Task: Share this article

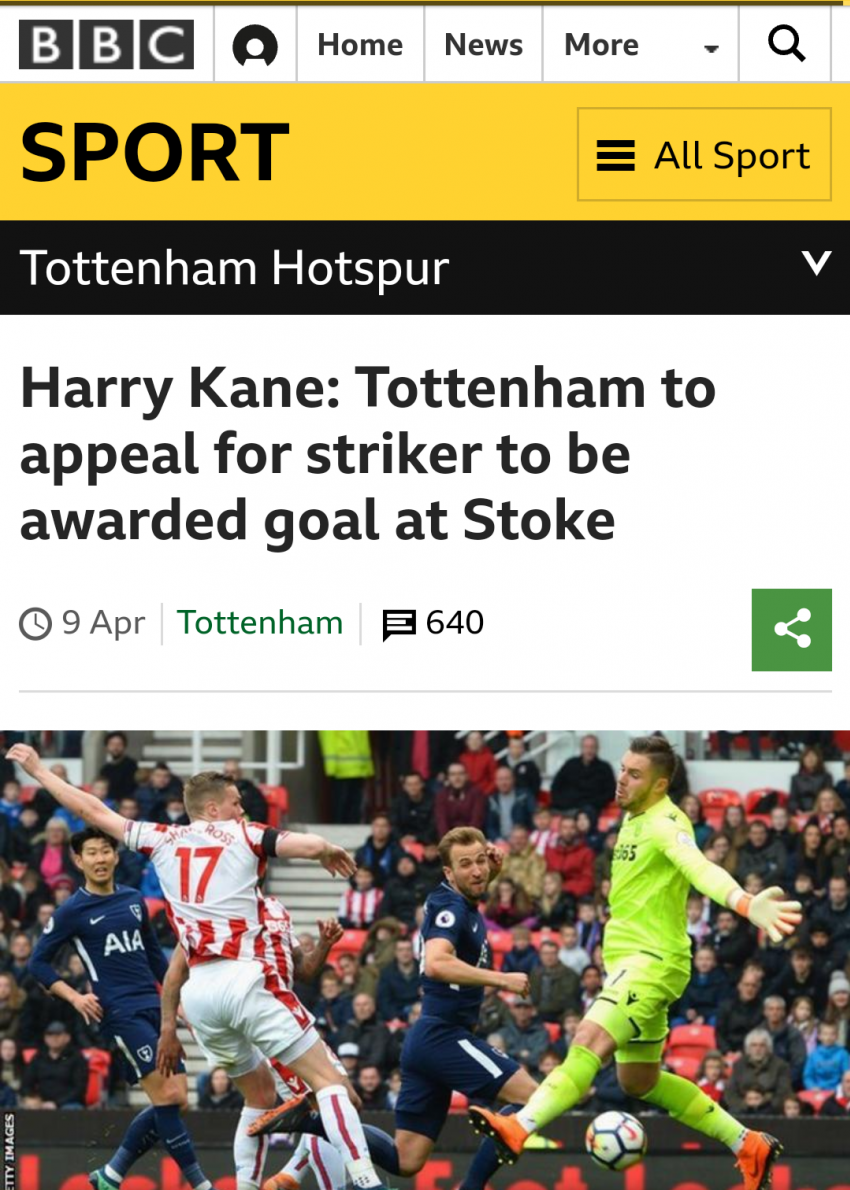Action: (791, 630)
